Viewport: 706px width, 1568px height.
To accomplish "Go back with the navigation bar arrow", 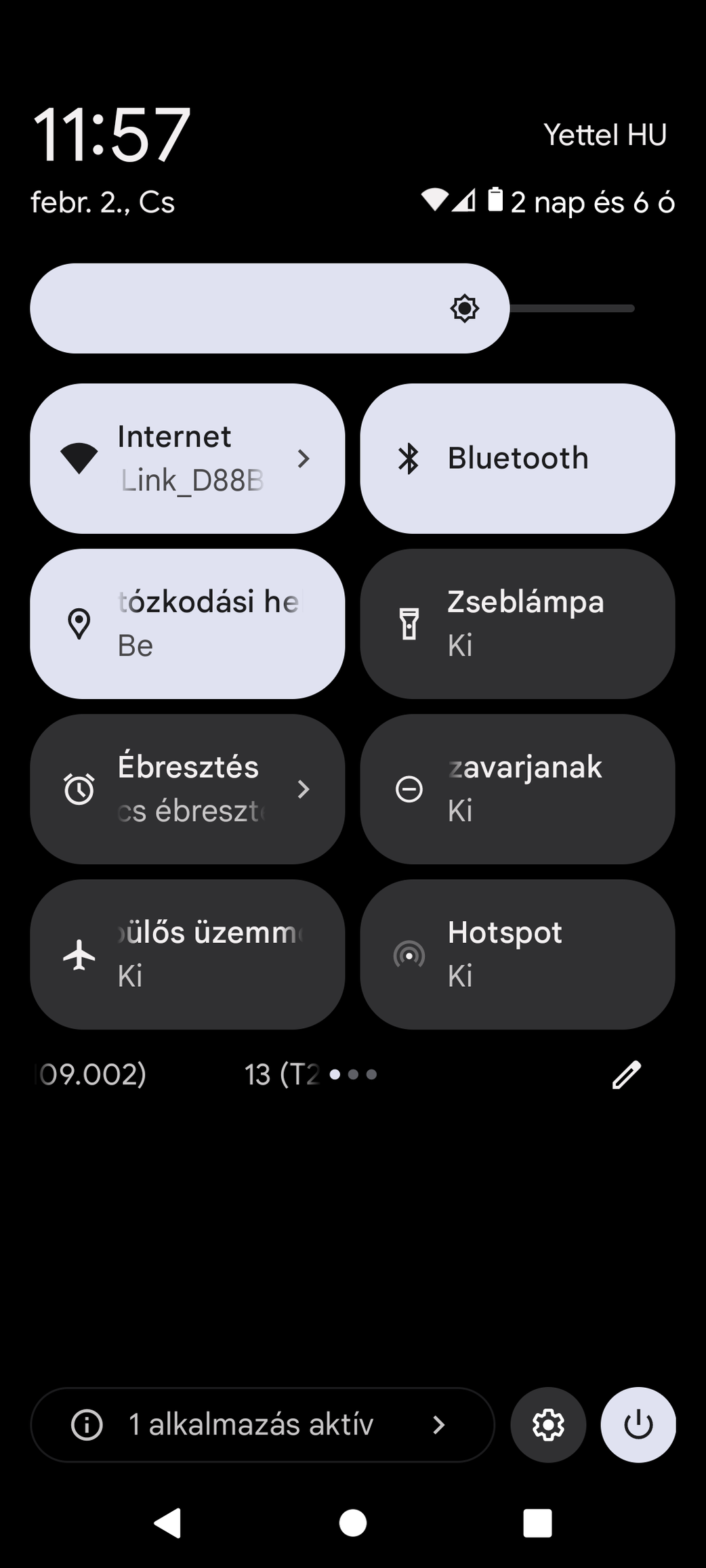I will click(167, 1524).
